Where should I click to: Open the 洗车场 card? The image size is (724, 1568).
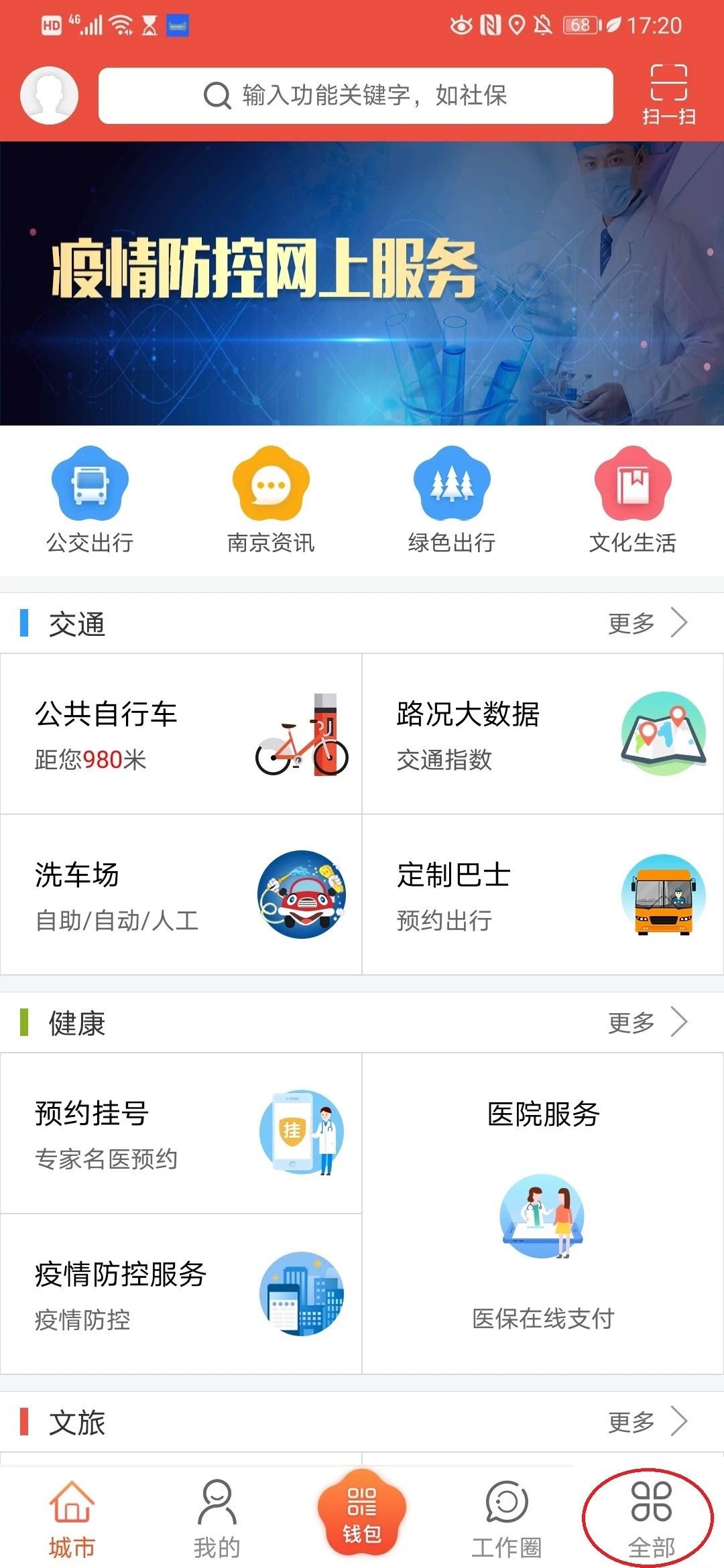tap(181, 895)
